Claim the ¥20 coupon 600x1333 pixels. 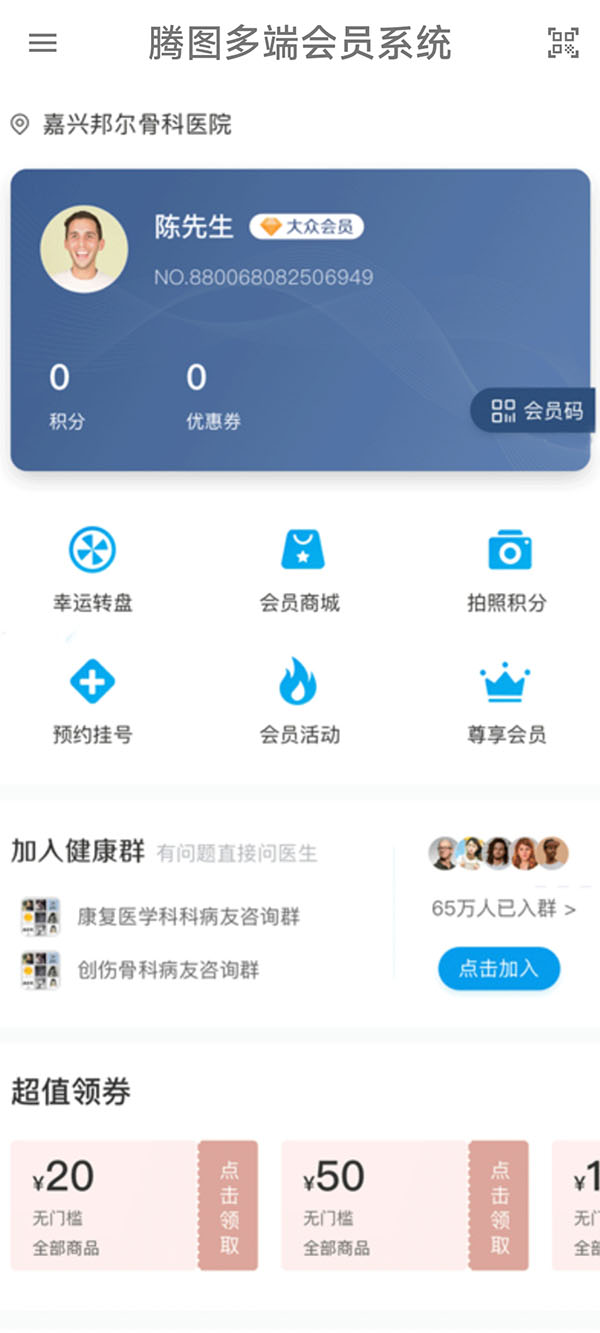coord(229,1205)
